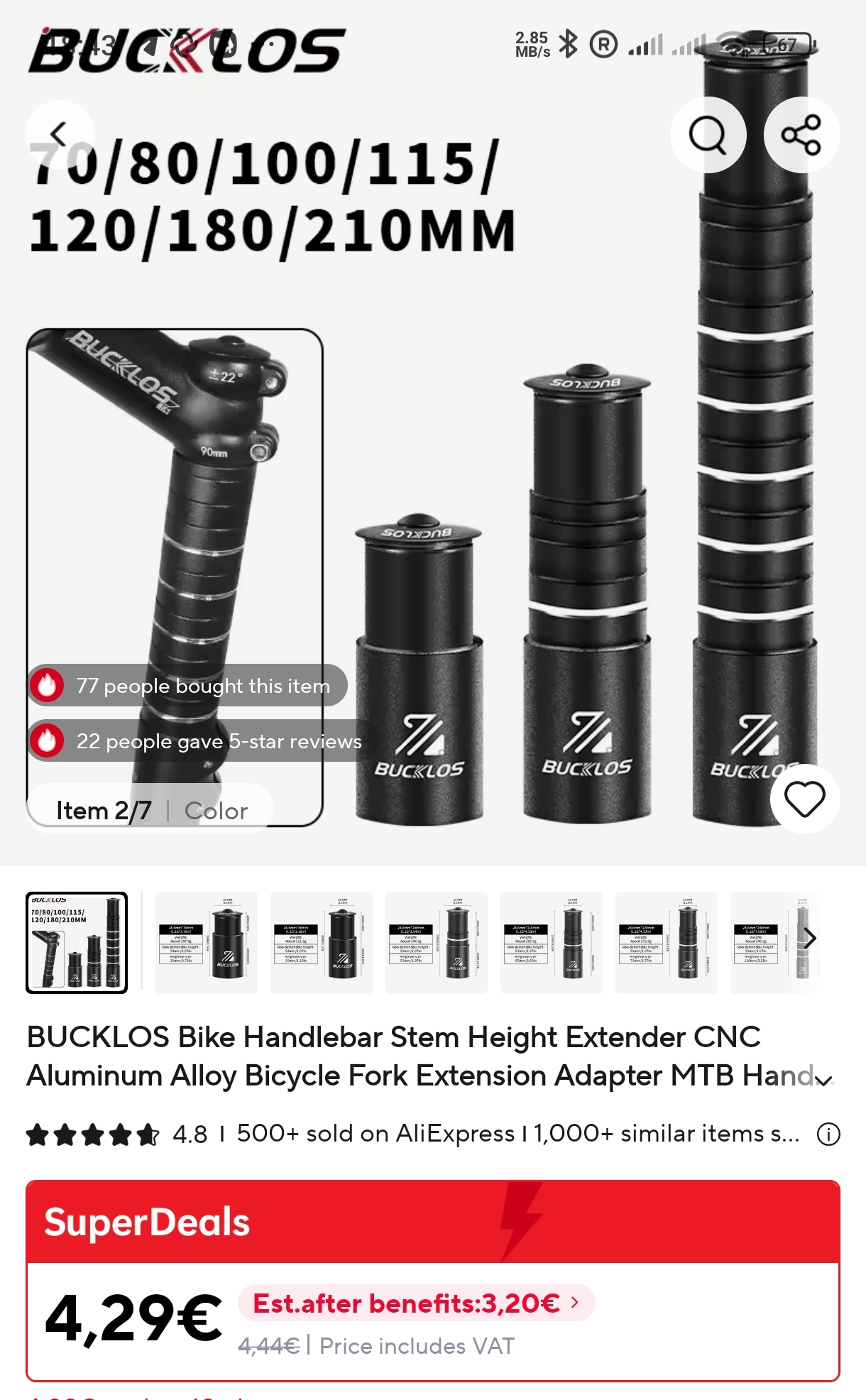This screenshot has width=866, height=1400.
Task: Open the search magnifier icon
Action: tap(708, 134)
